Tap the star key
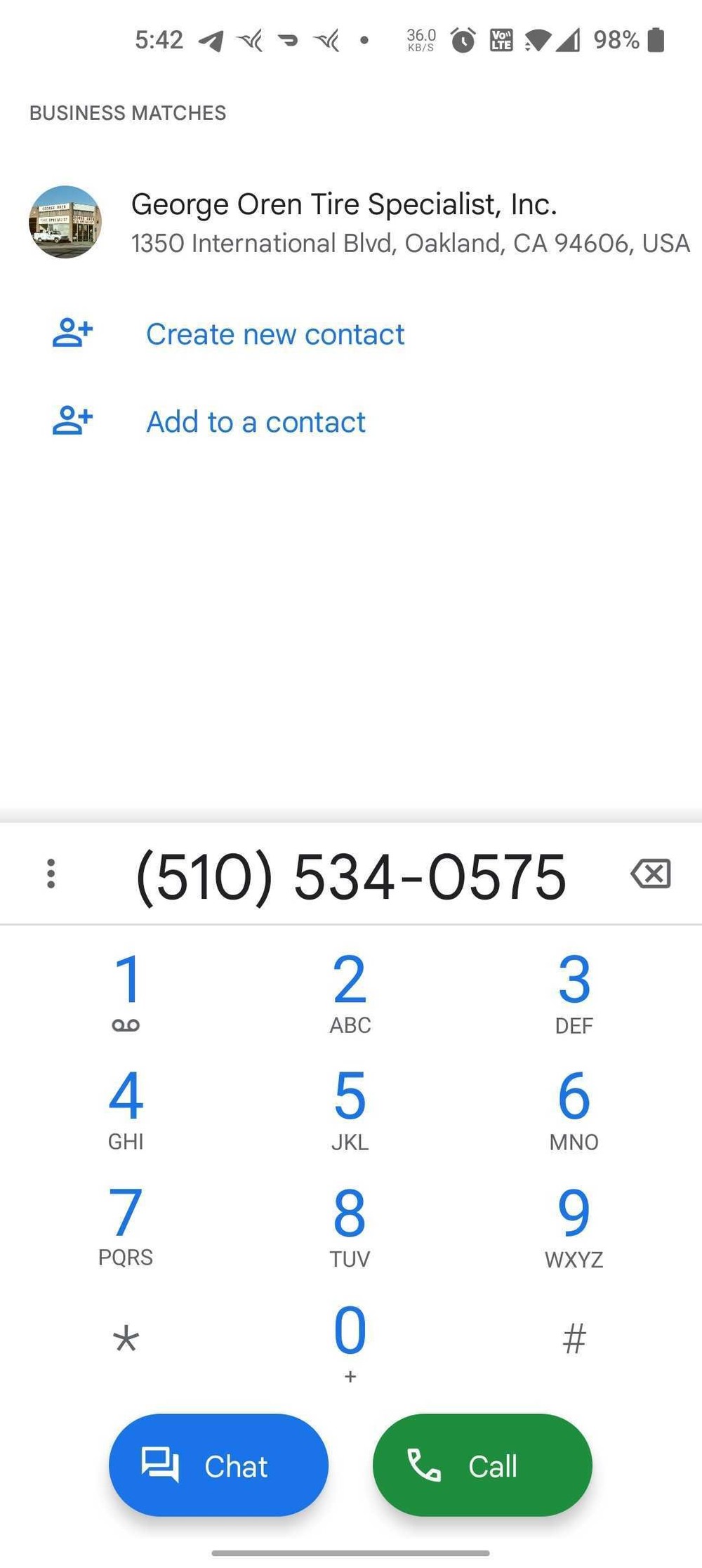Image resolution: width=702 pixels, height=1568 pixels. pyautogui.click(x=126, y=1338)
